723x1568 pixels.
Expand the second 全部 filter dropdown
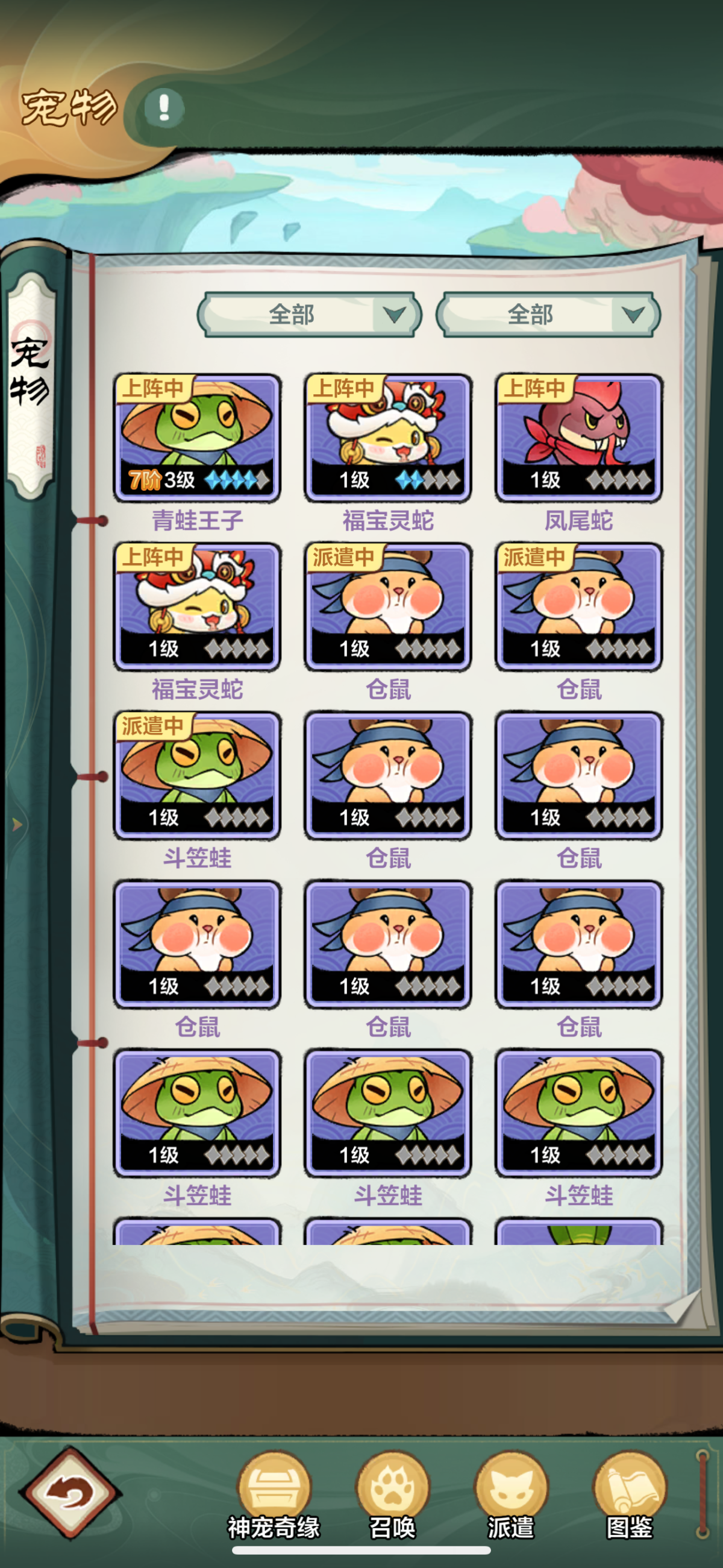(548, 314)
